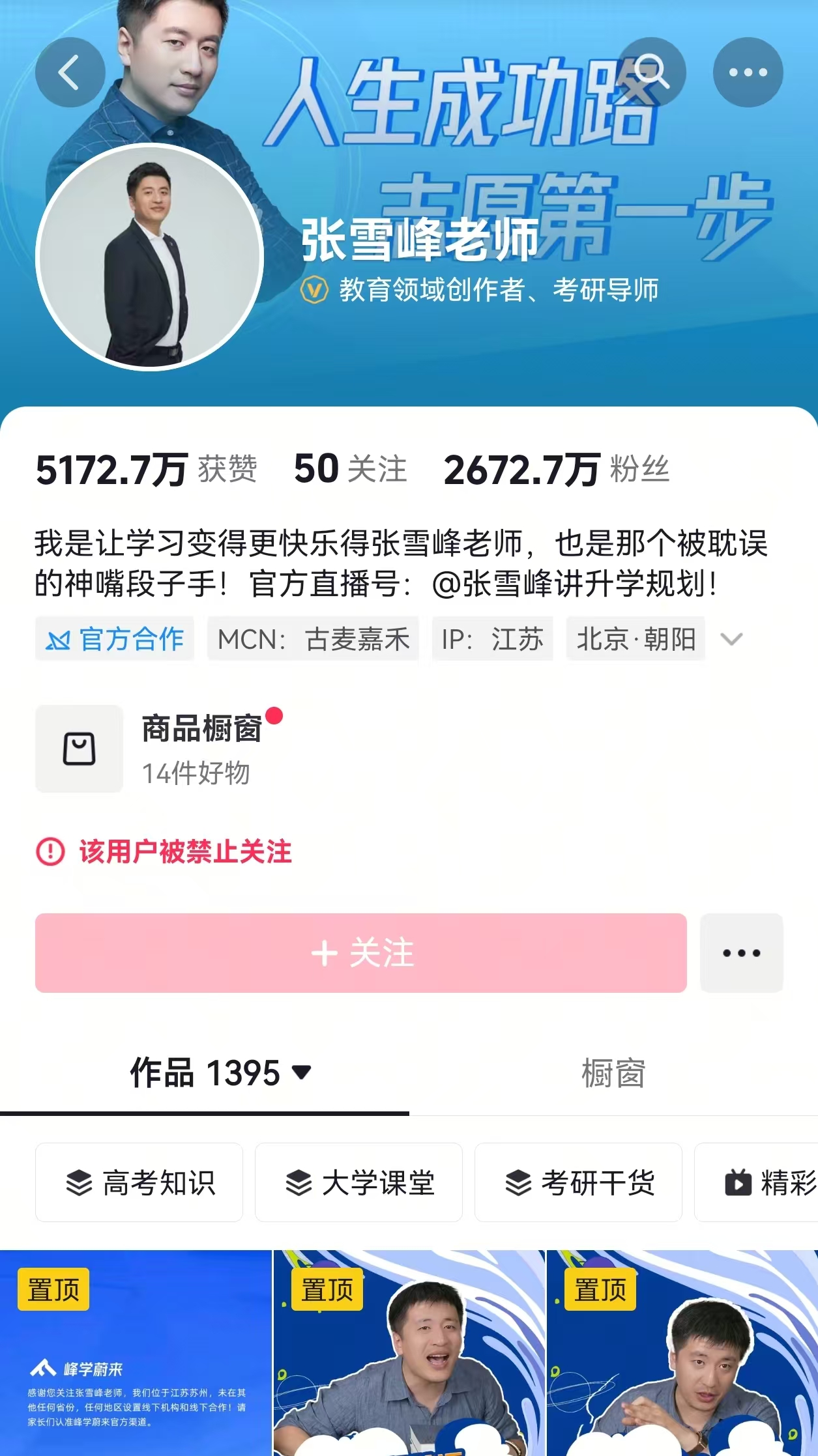Open search on this profile

[651, 72]
